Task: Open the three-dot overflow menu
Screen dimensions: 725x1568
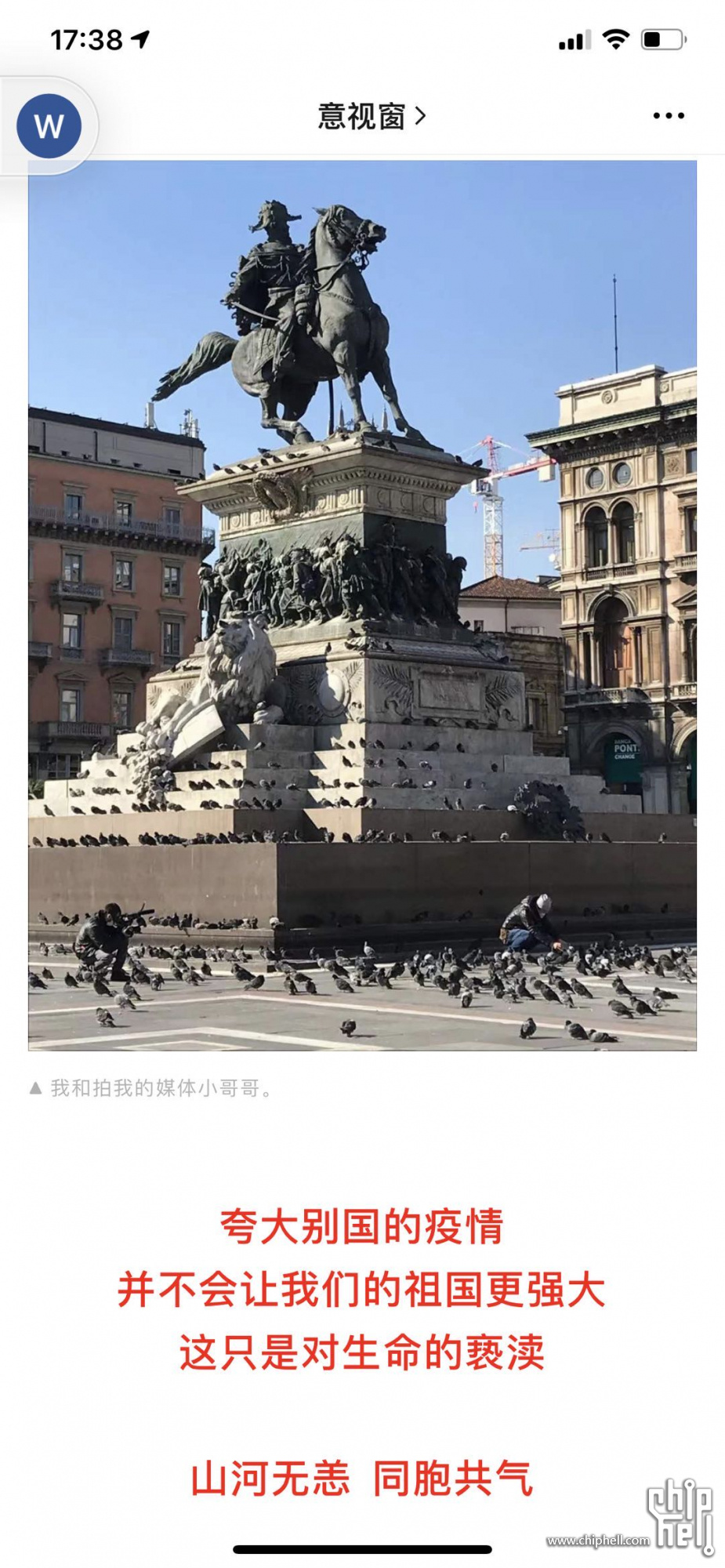Action: click(668, 116)
